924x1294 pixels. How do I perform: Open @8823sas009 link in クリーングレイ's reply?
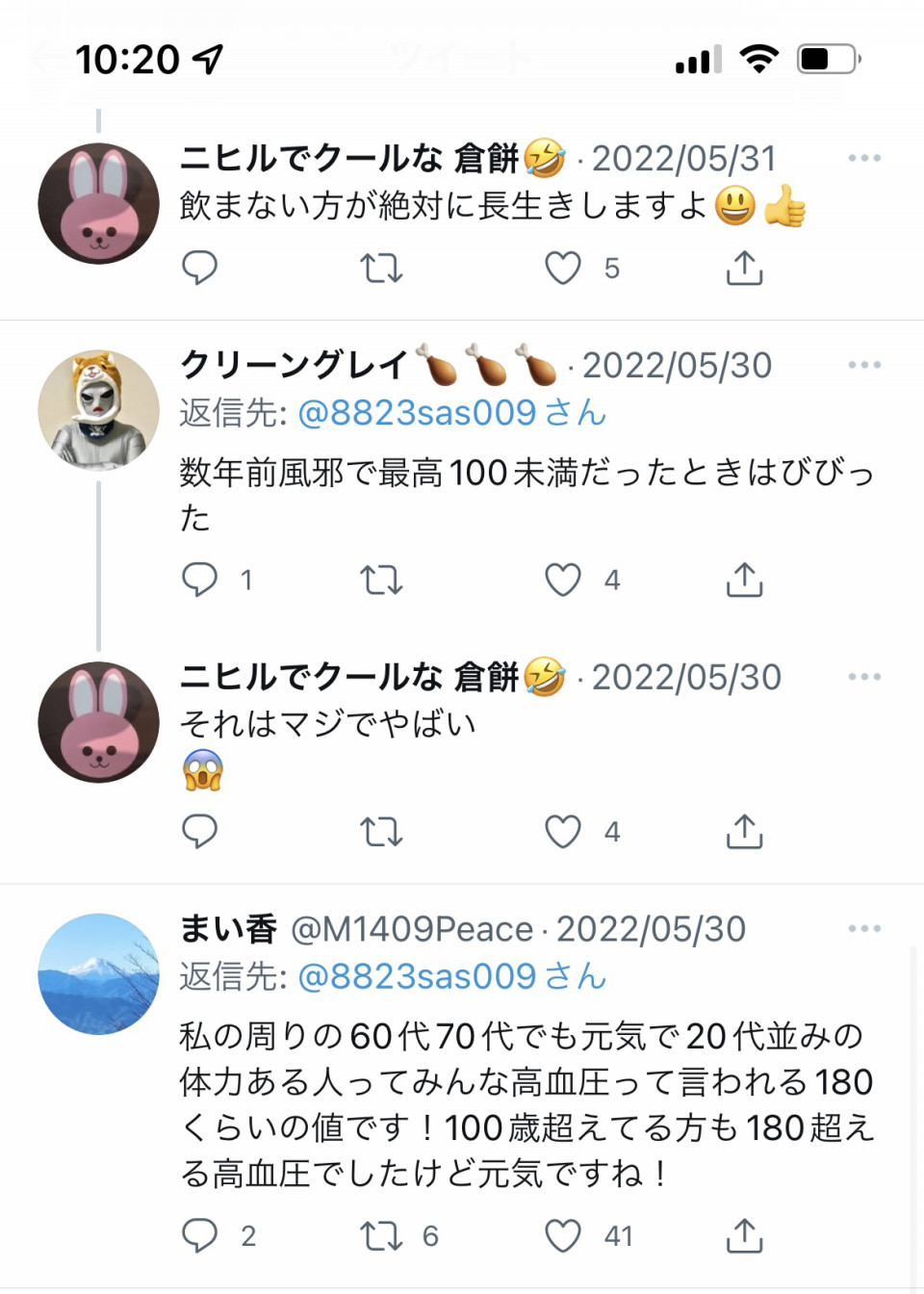click(416, 413)
